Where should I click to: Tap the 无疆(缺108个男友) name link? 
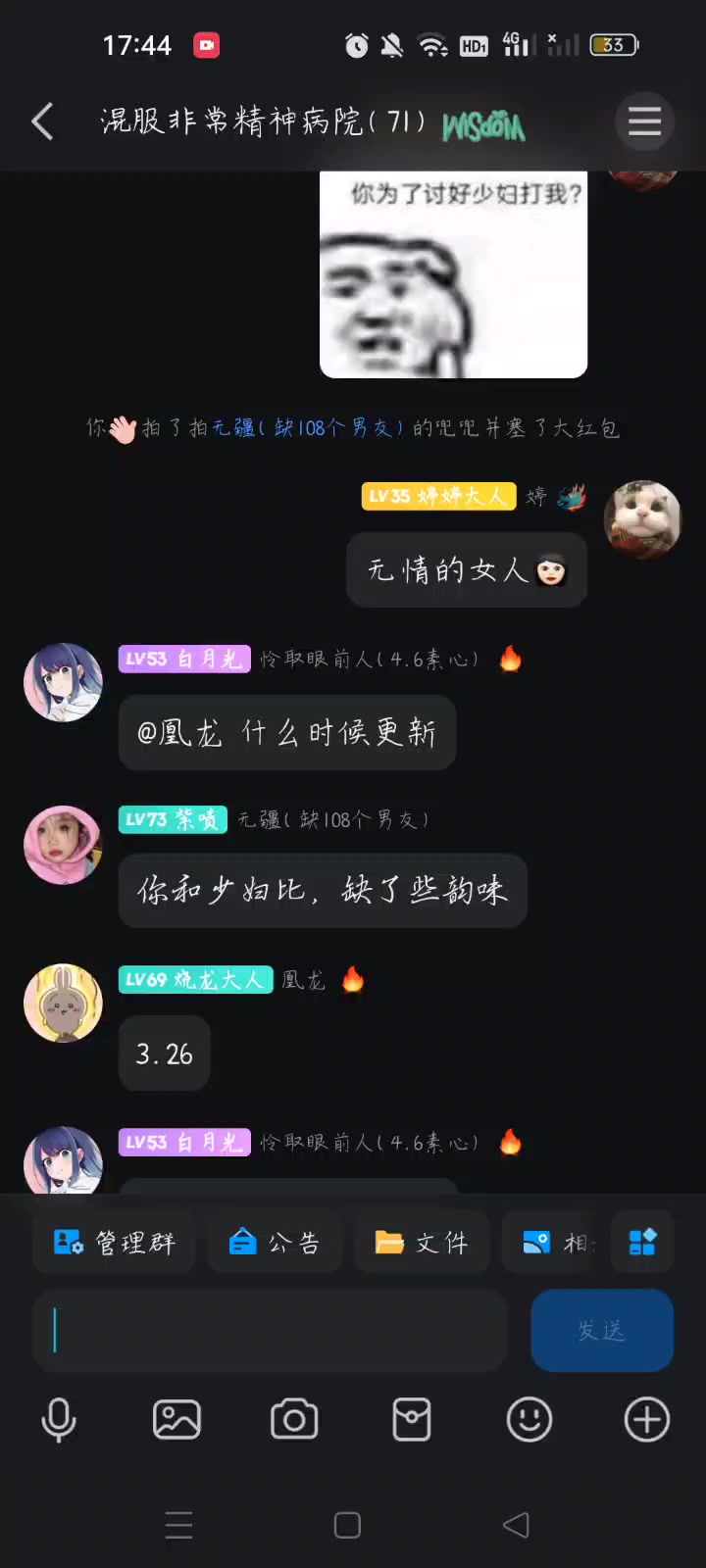pos(307,428)
